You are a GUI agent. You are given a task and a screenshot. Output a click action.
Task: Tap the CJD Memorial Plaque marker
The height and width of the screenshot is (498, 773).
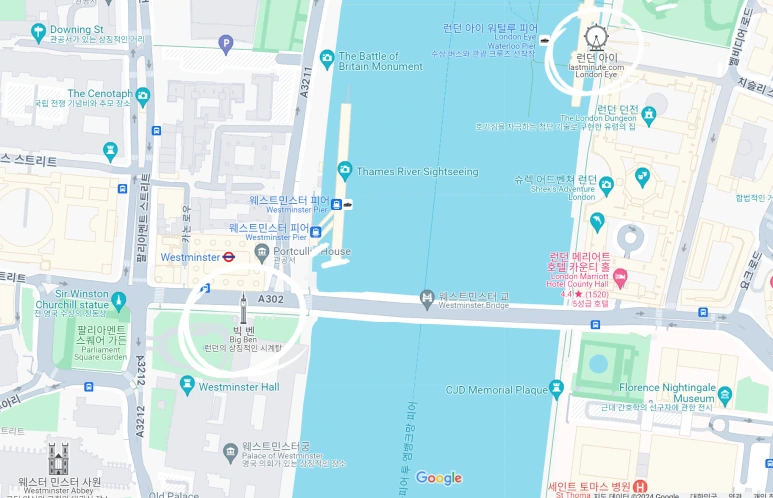pos(556,389)
